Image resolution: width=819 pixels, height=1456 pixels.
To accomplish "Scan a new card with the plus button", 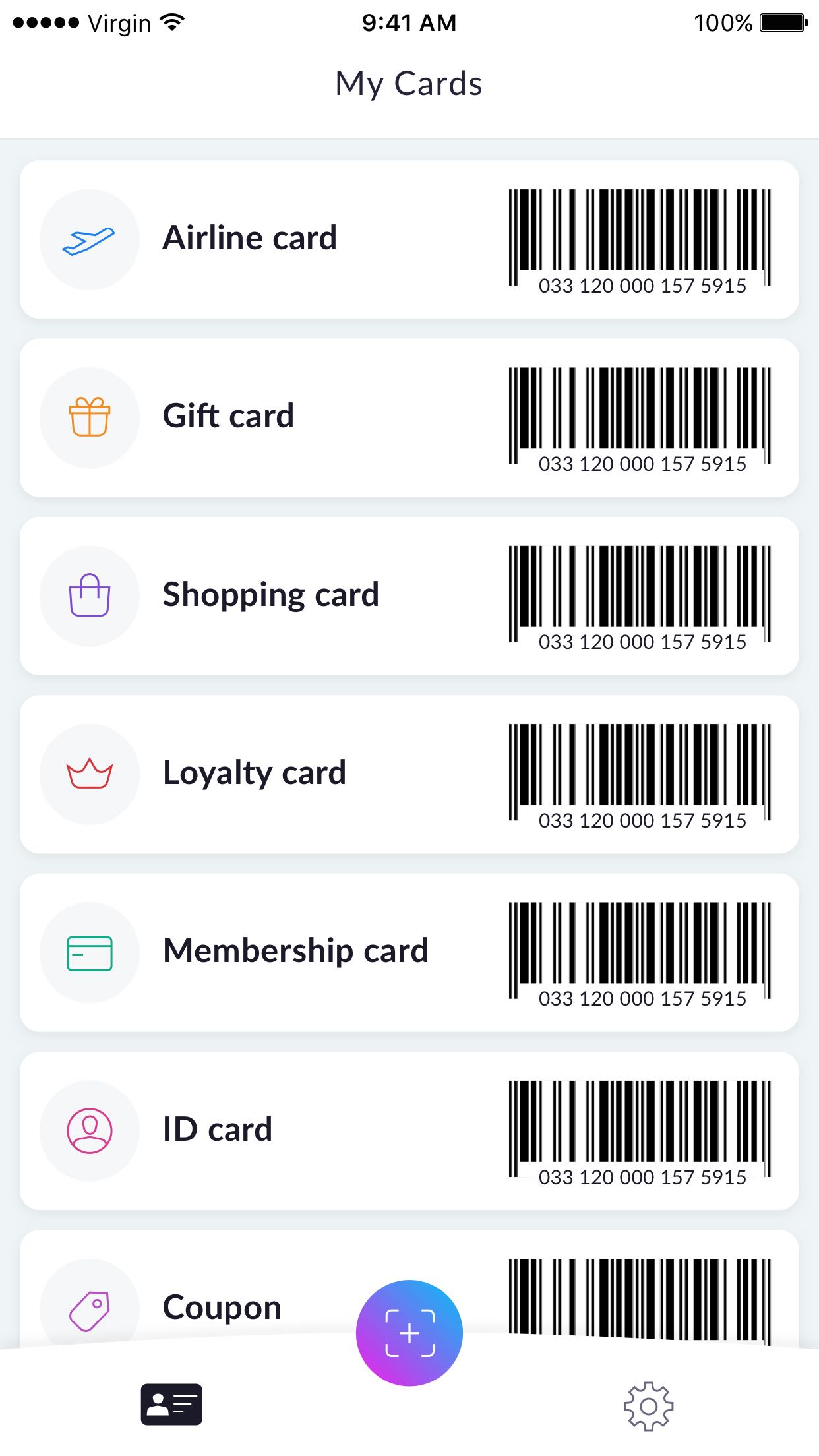I will [x=409, y=1333].
